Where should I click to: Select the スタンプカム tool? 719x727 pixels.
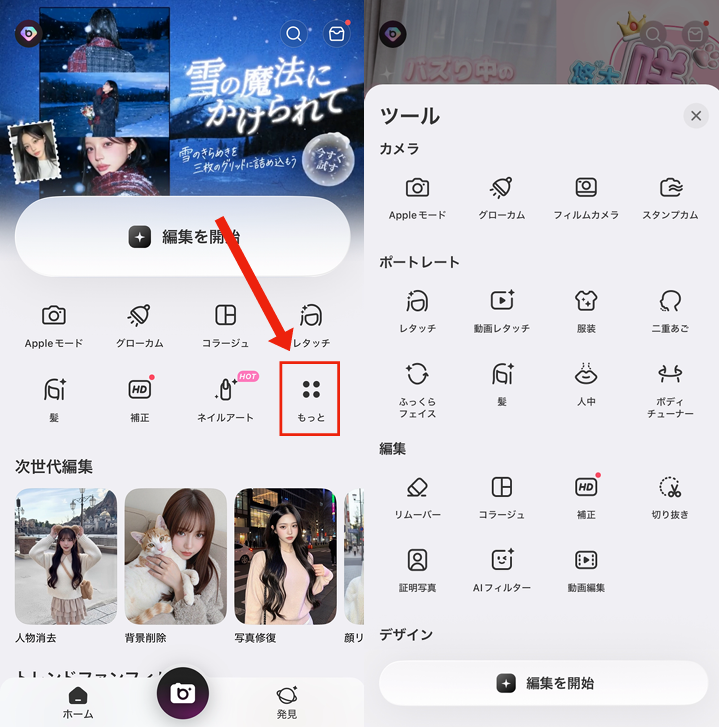click(670, 197)
